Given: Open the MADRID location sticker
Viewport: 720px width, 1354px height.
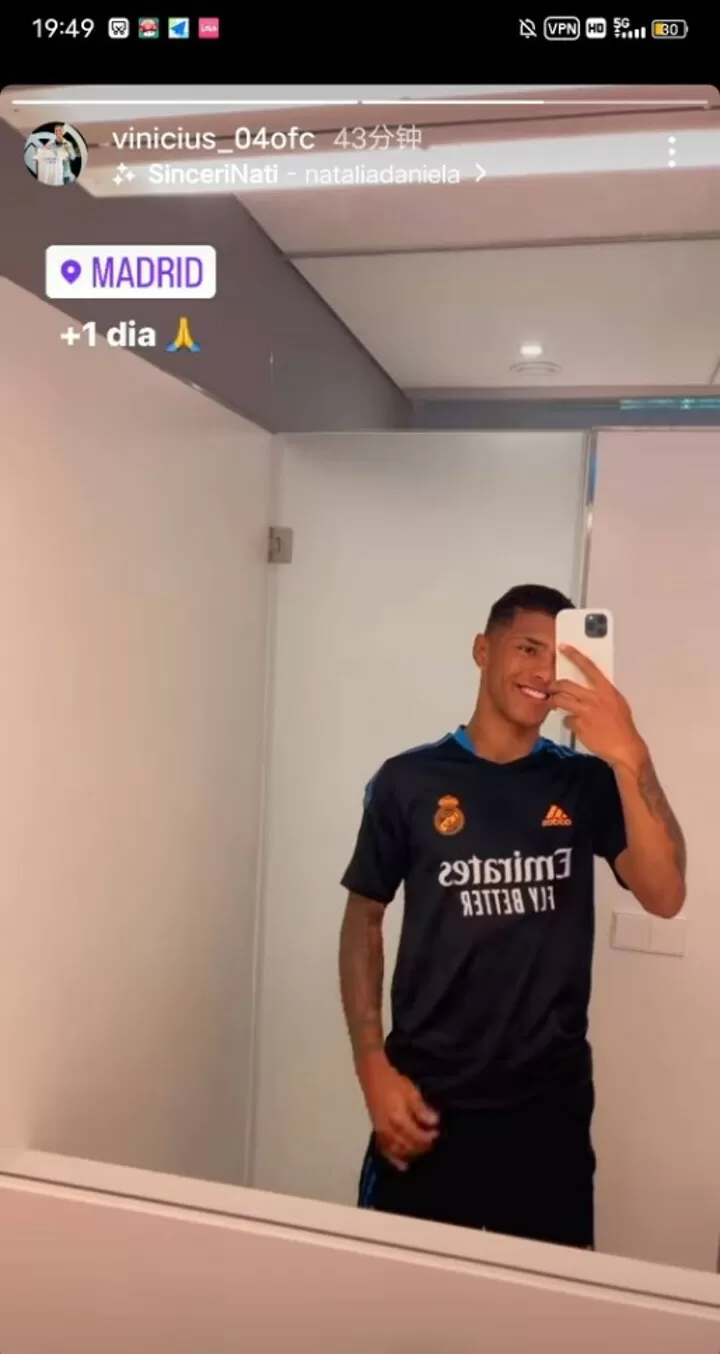Looking at the screenshot, I should 131,272.
